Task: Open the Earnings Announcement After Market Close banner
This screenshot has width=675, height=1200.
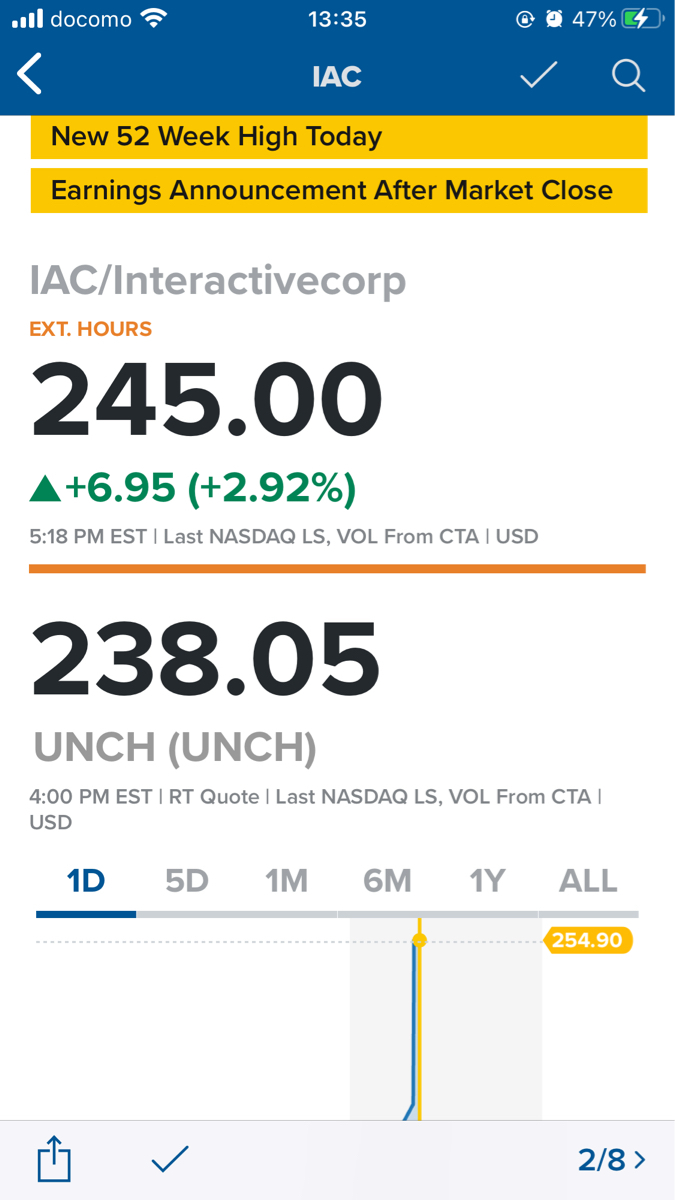Action: [338, 190]
